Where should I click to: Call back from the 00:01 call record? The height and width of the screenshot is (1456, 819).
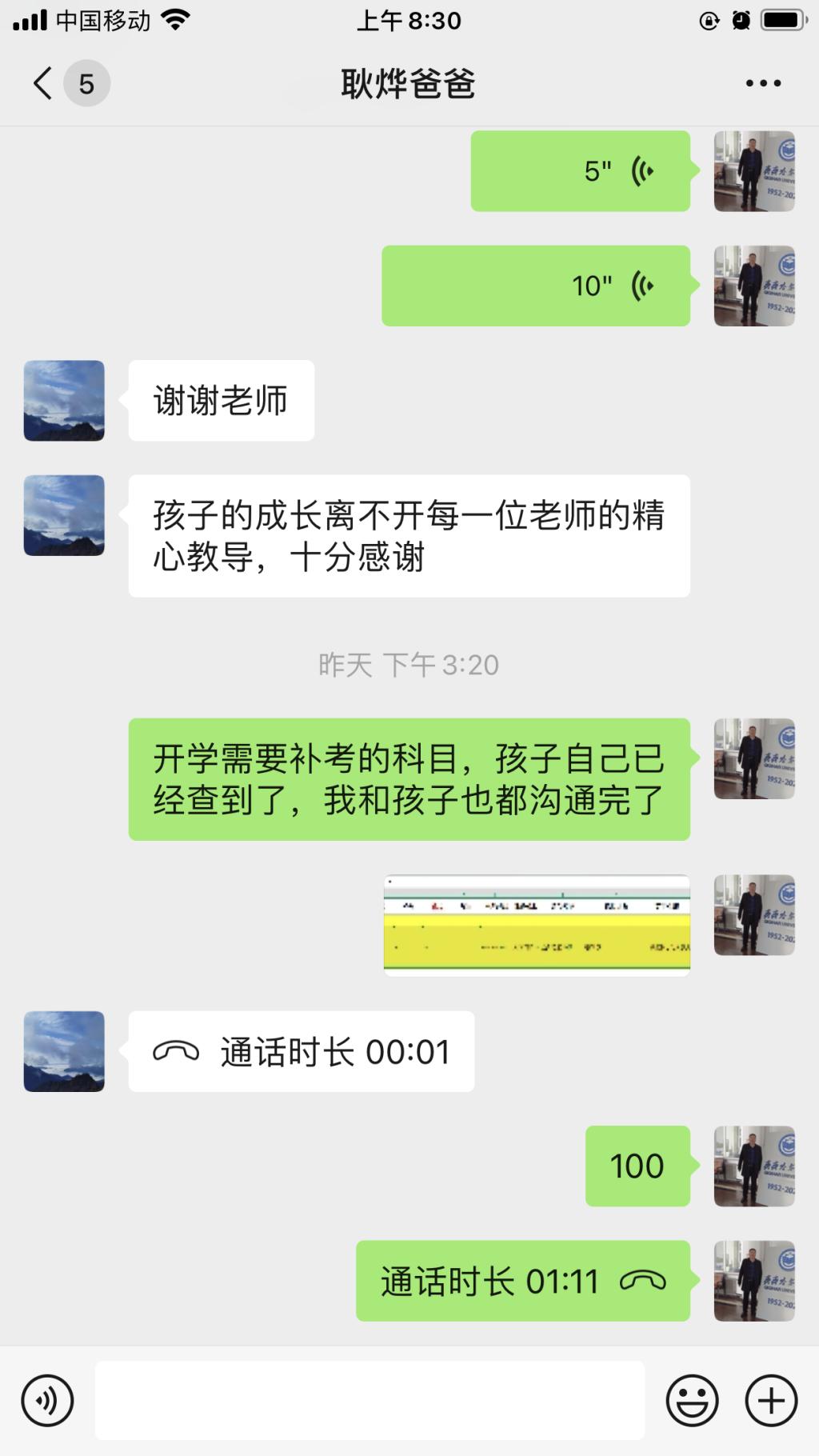click(301, 1051)
